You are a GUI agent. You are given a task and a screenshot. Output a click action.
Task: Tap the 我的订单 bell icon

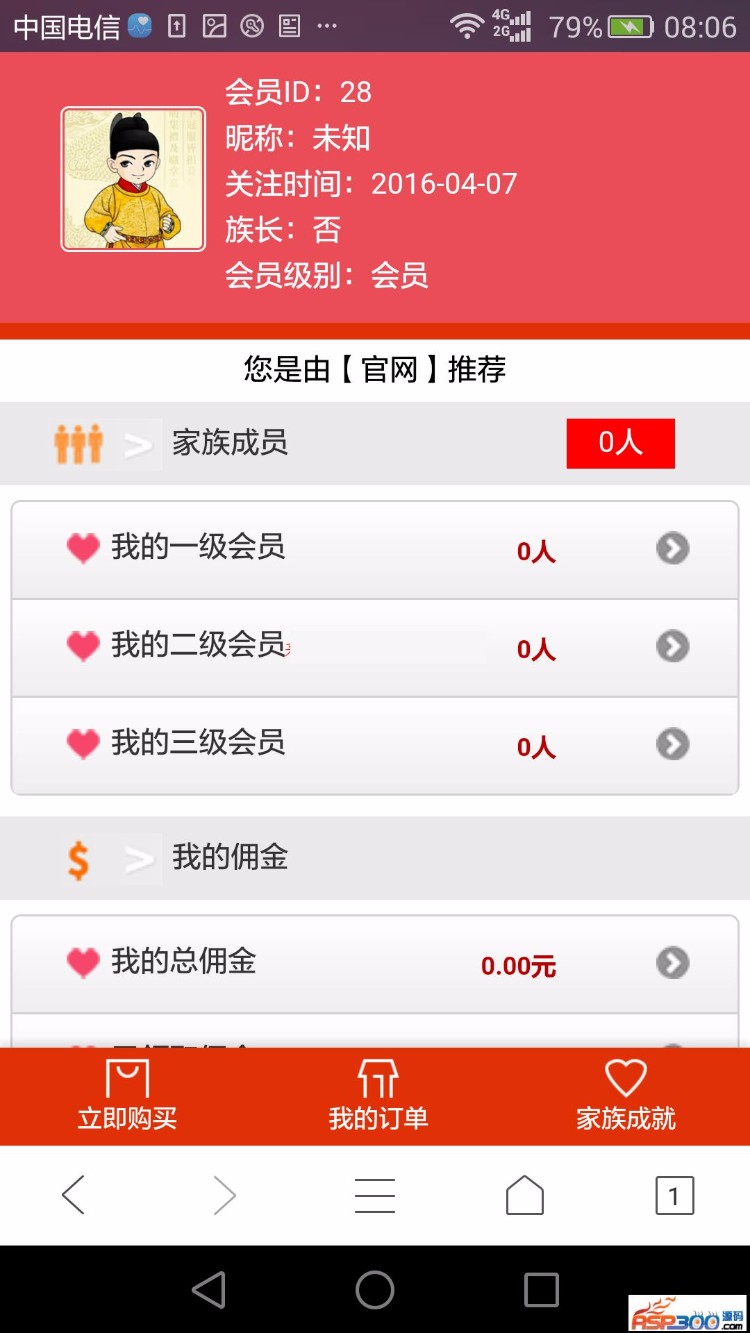[x=374, y=1080]
